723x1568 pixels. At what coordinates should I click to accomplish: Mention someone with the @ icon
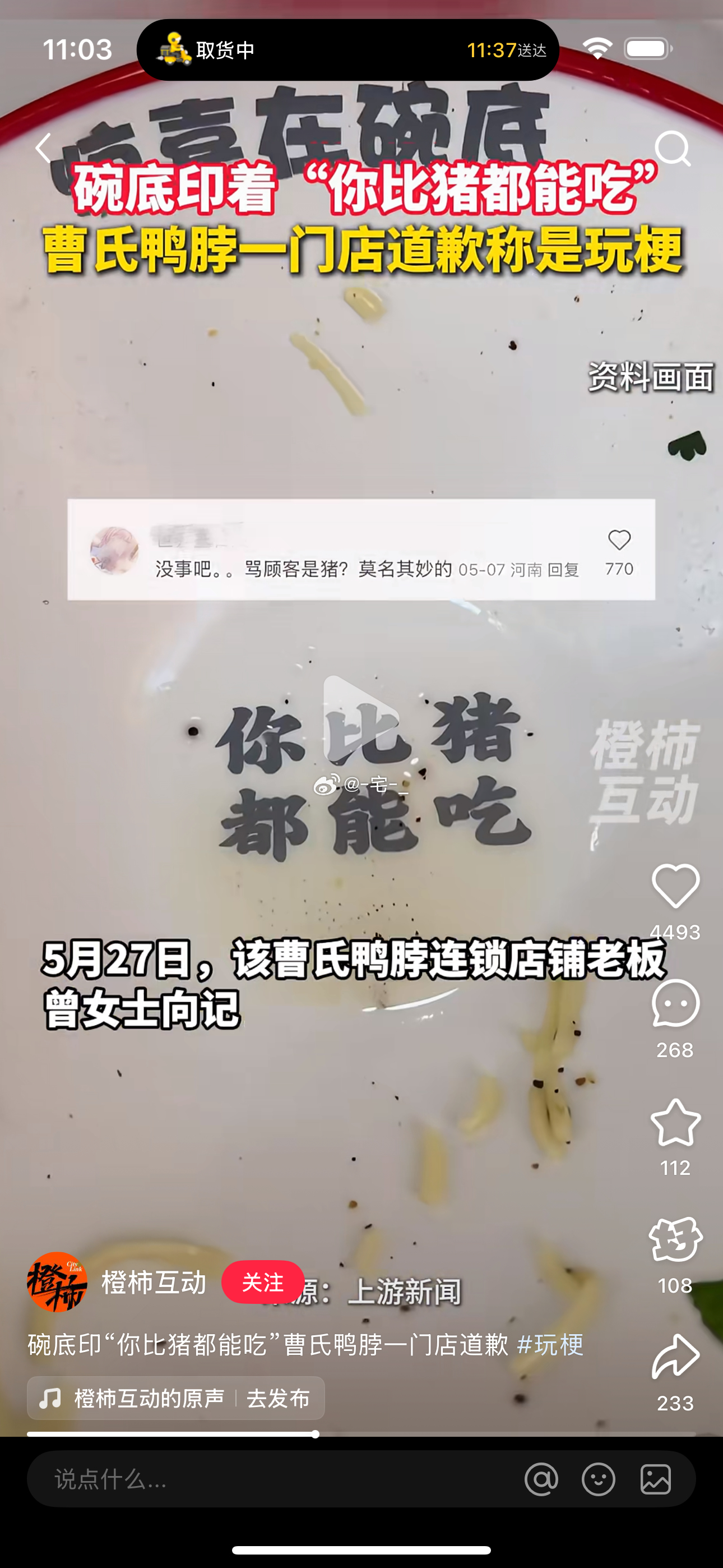(541, 1478)
